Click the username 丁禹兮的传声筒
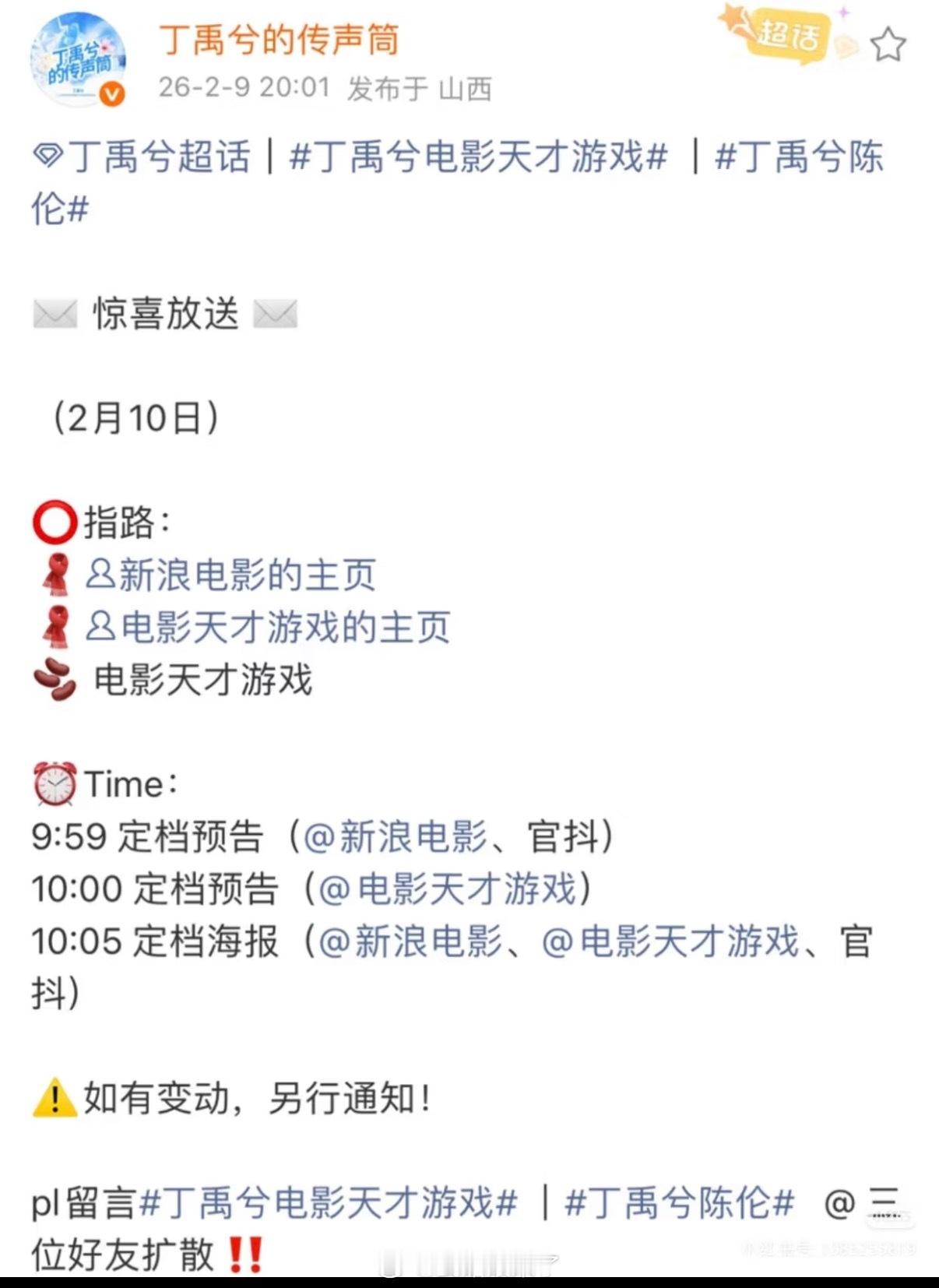 click(279, 40)
